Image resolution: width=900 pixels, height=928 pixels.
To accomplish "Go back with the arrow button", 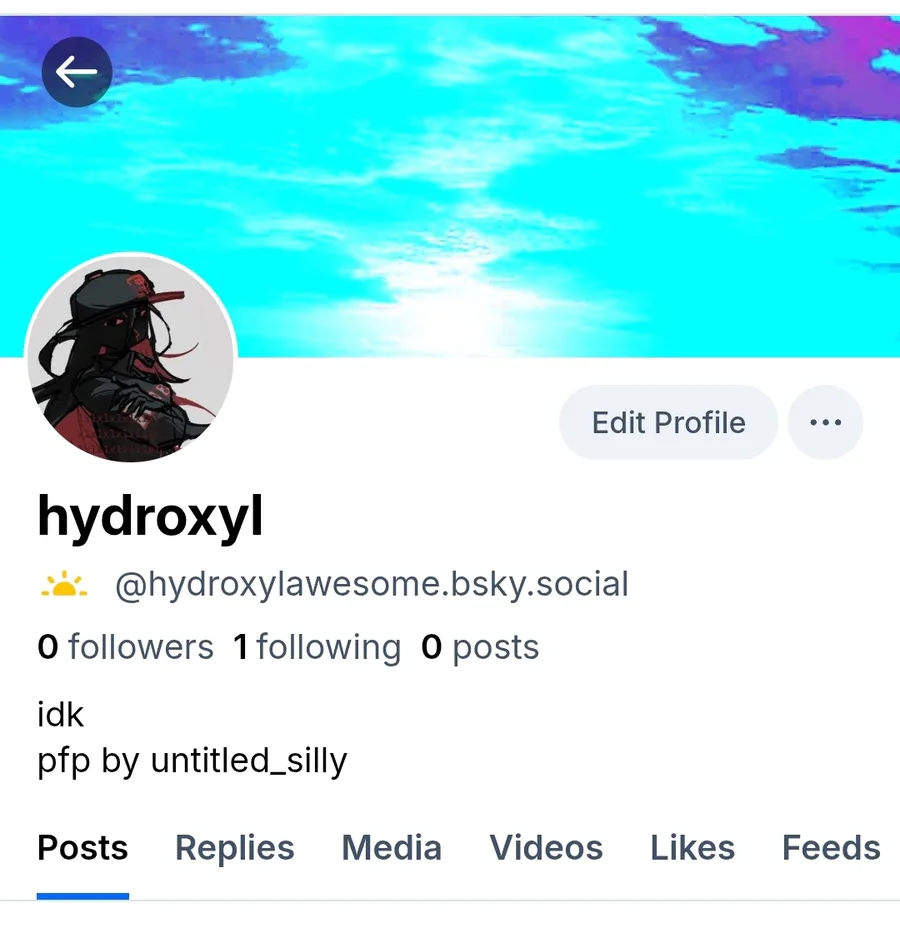I will pos(77,72).
